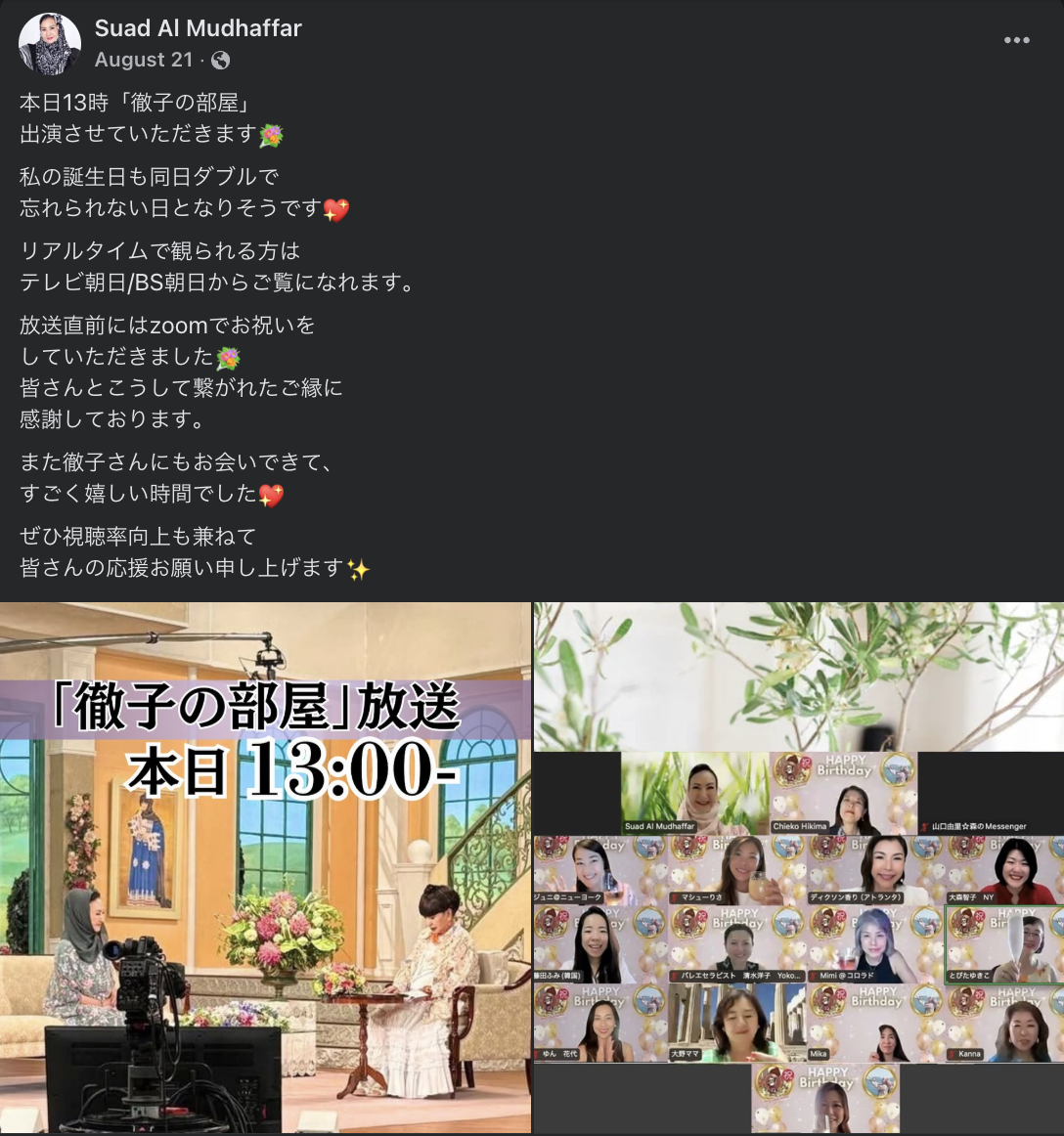Open the post's three-dot options menu
Screen dimensions: 1064x1136
coord(1016,40)
